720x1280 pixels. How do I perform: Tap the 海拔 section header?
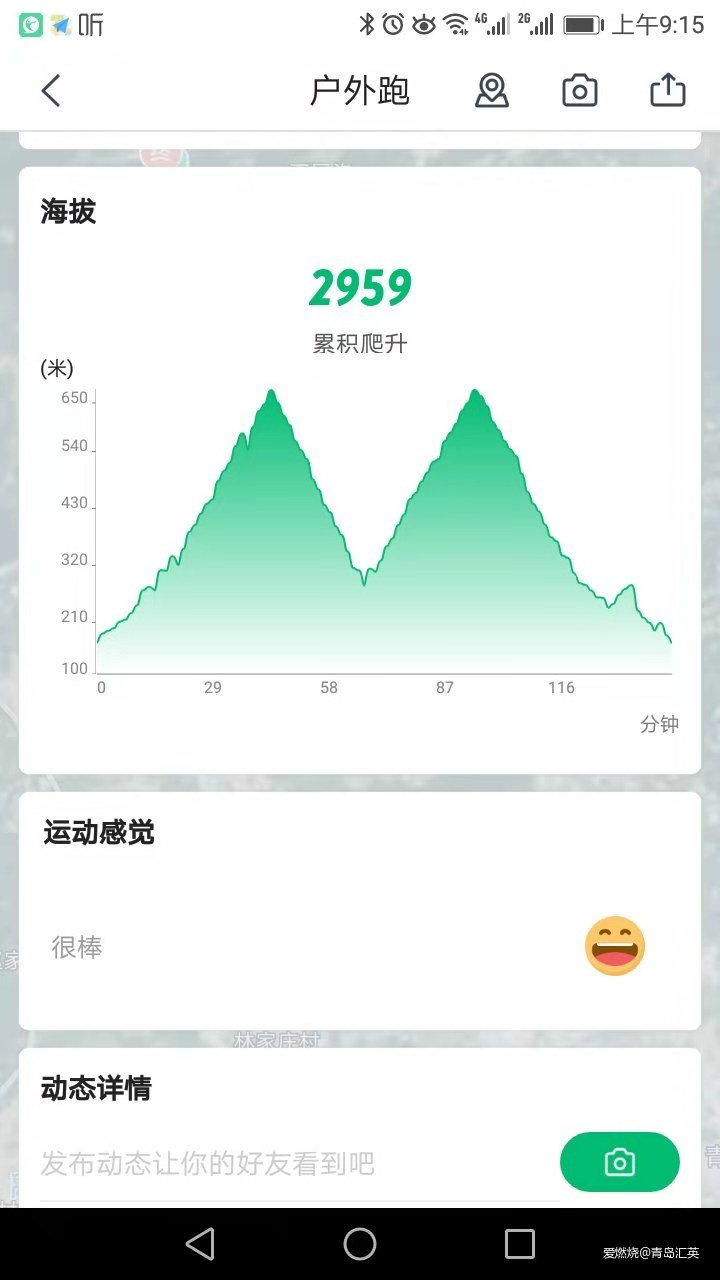[67, 211]
